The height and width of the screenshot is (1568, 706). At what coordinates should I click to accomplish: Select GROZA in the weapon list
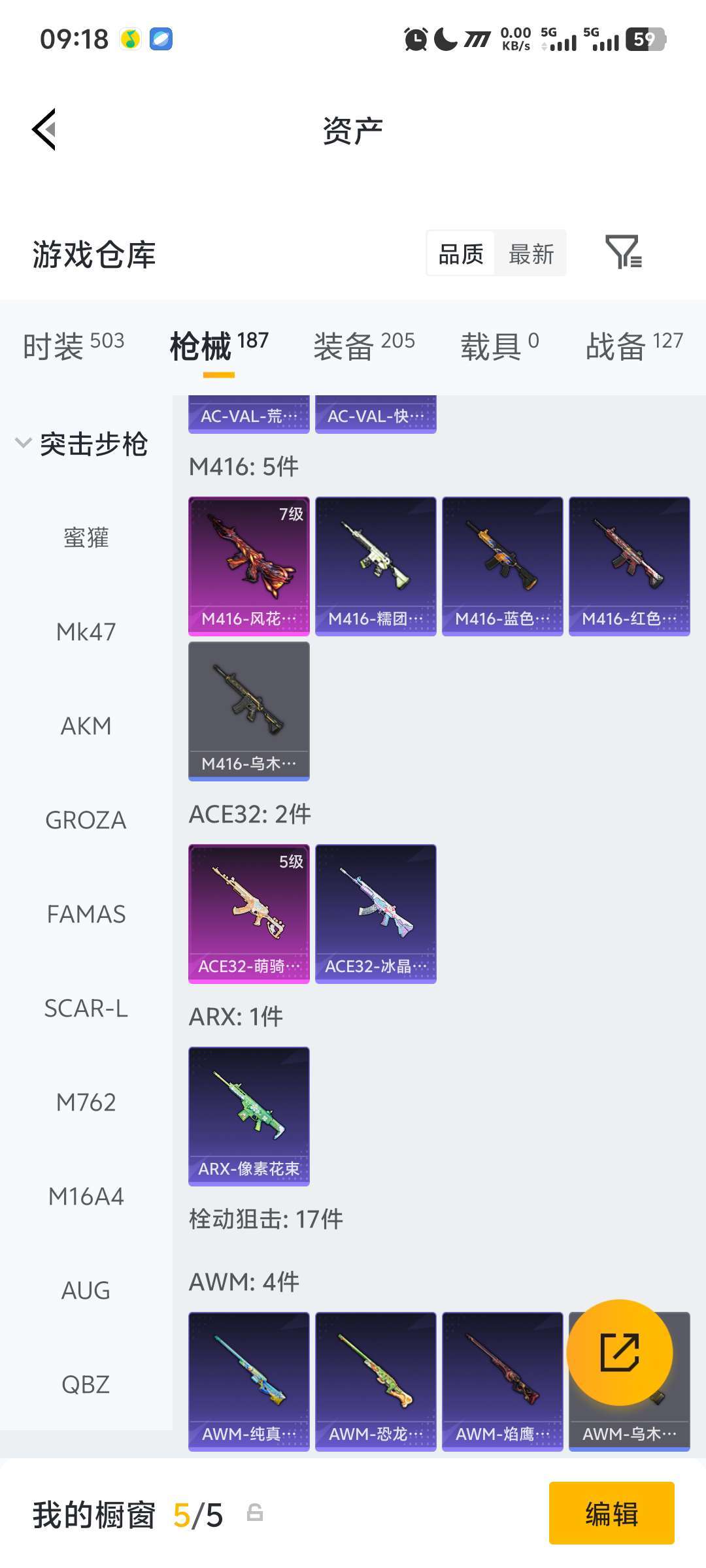coord(86,820)
